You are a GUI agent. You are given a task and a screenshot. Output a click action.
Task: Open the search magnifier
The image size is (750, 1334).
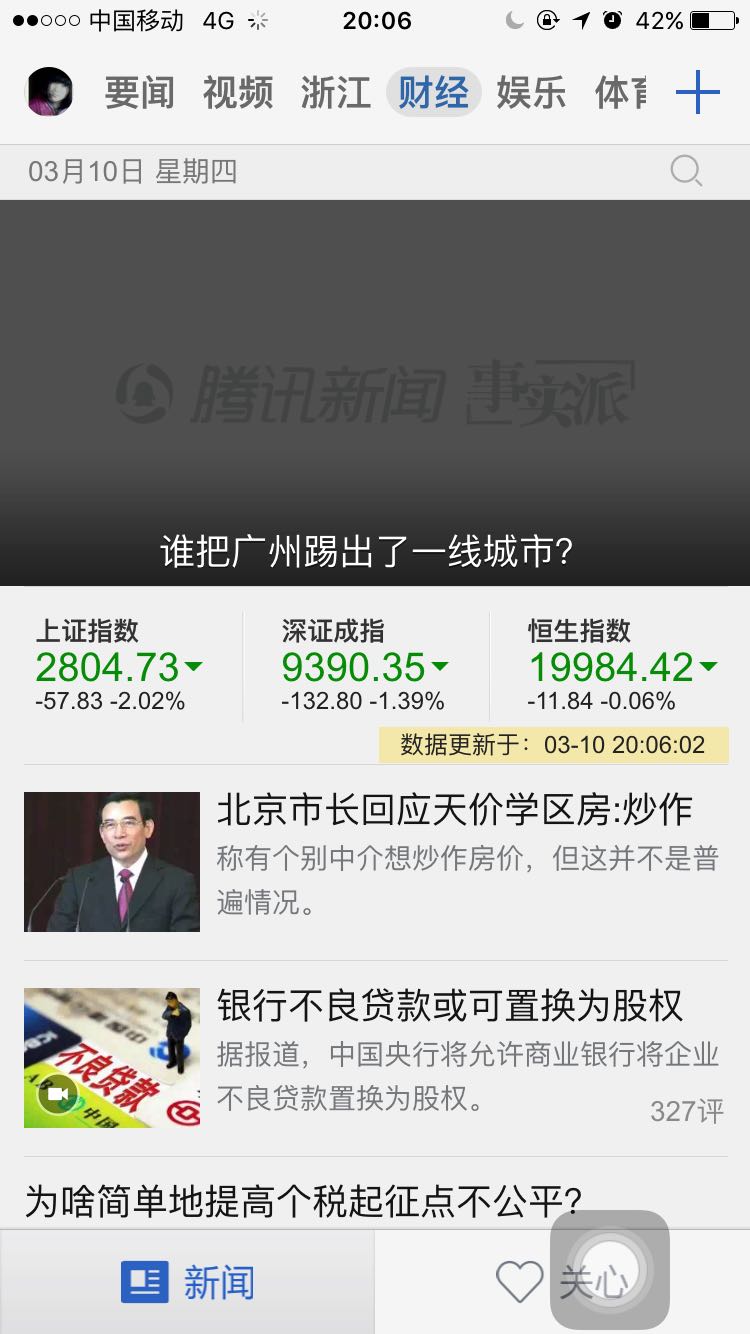pyautogui.click(x=686, y=172)
